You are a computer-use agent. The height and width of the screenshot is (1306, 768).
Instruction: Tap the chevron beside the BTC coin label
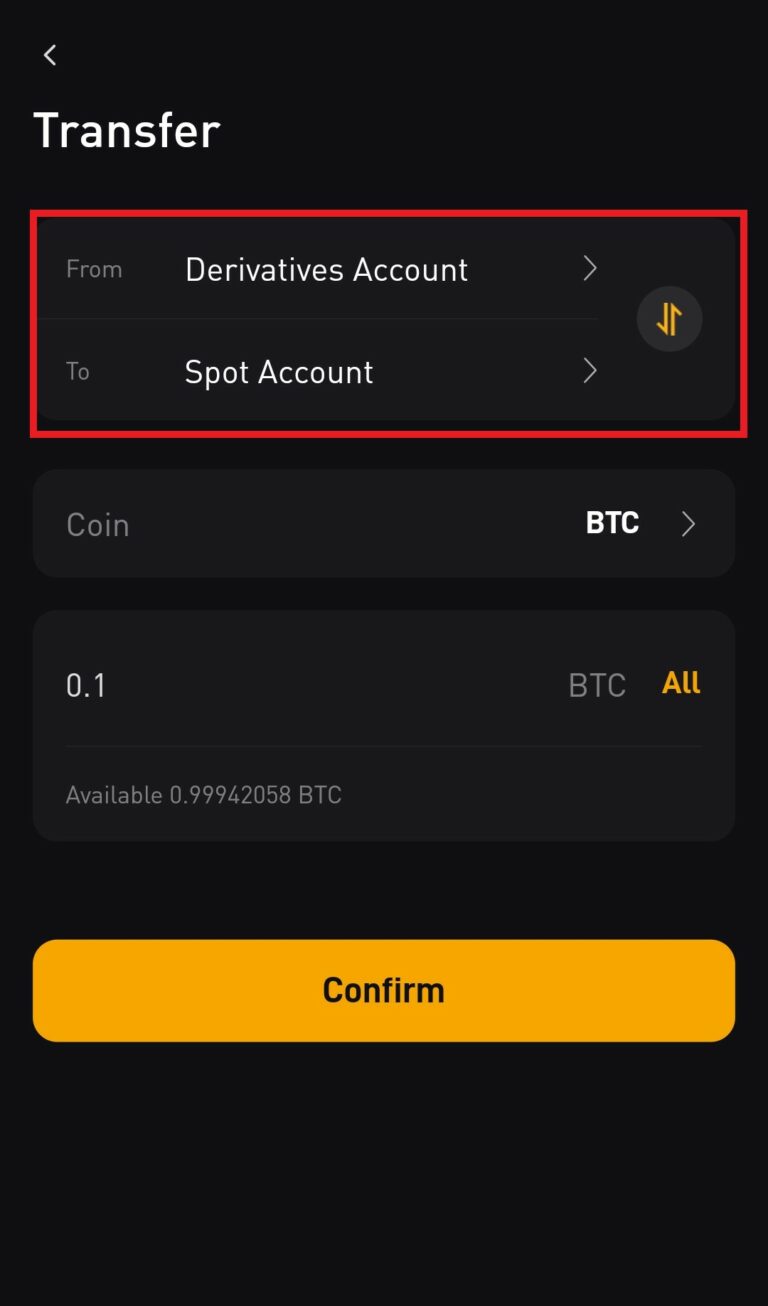tap(689, 523)
